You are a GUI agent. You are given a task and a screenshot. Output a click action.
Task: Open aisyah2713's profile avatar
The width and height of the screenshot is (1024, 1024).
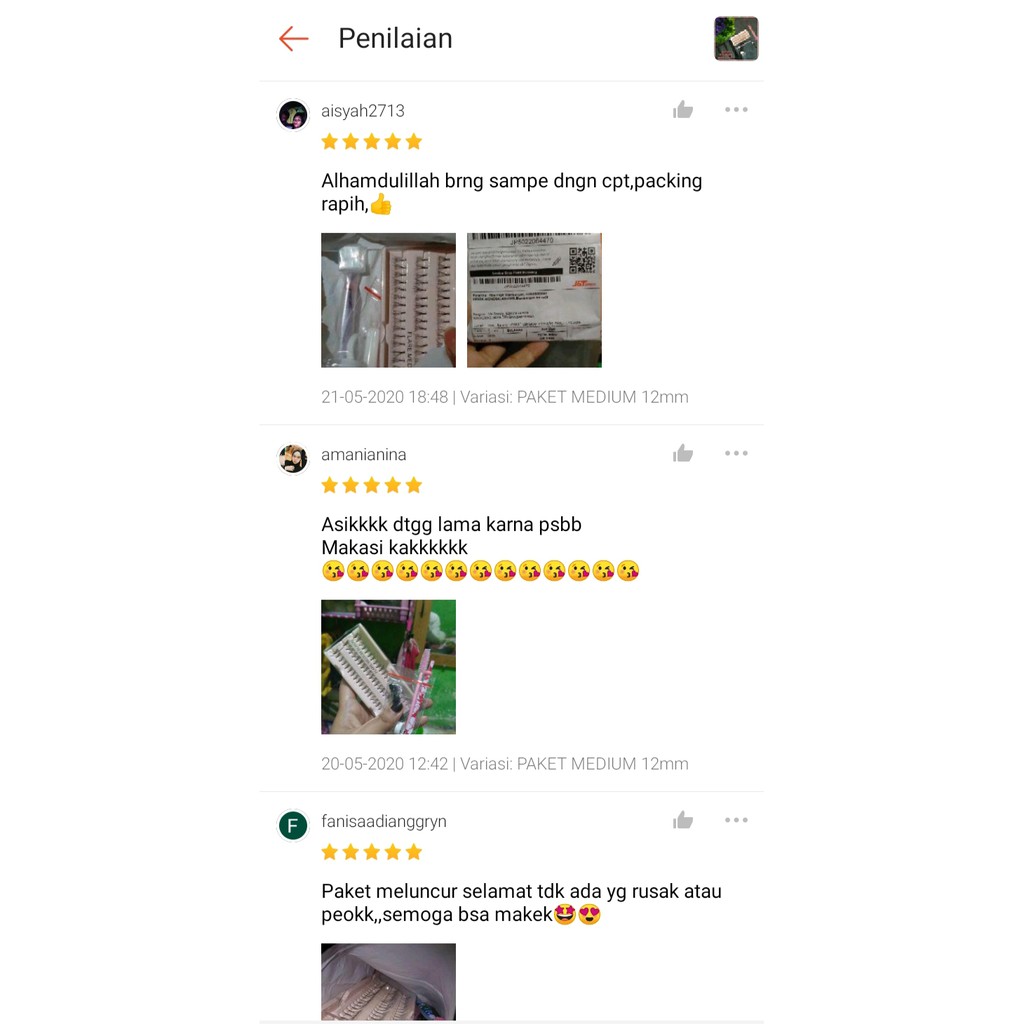coord(293,115)
